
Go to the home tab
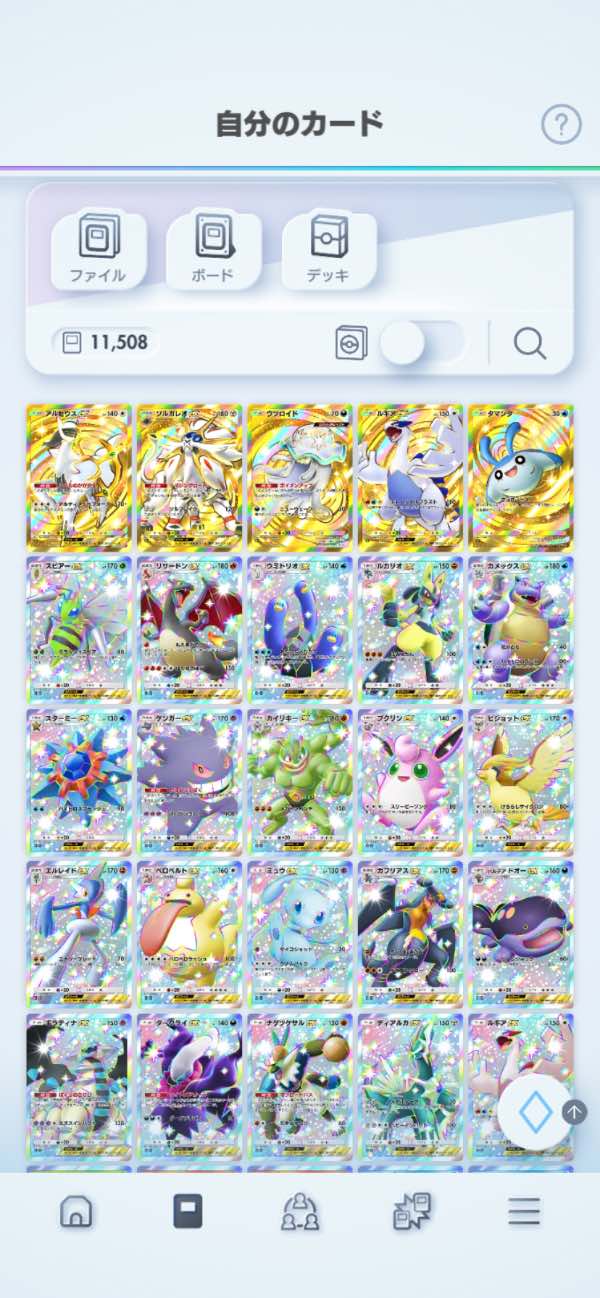(76, 1211)
